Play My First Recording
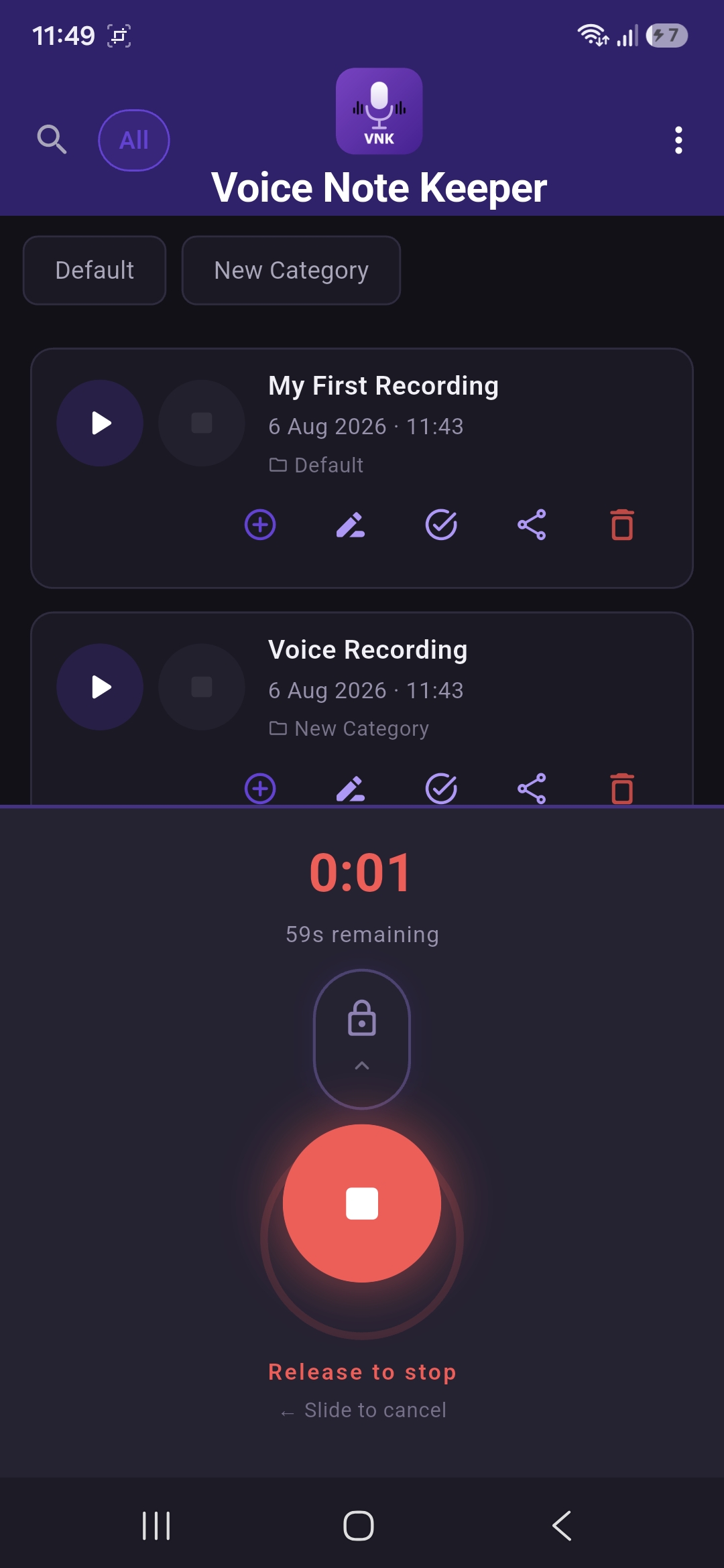This screenshot has width=724, height=1568. tap(100, 423)
